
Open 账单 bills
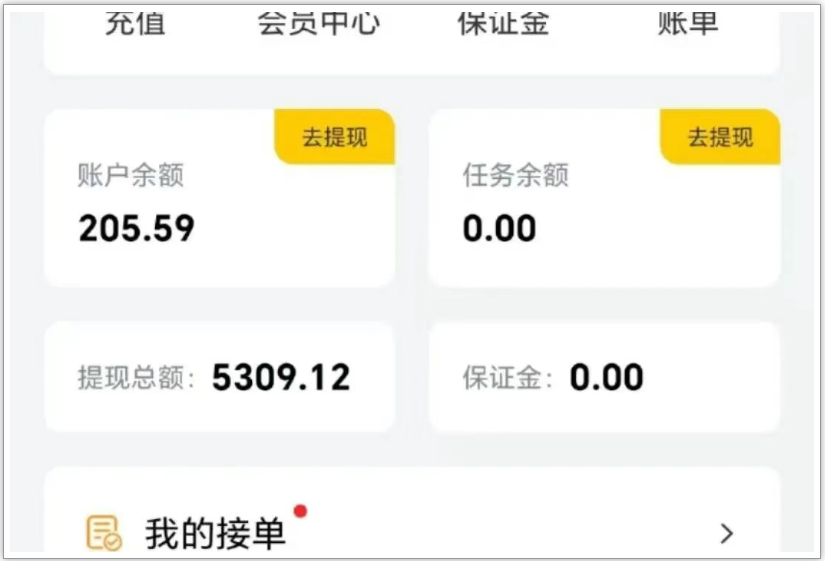click(x=688, y=22)
